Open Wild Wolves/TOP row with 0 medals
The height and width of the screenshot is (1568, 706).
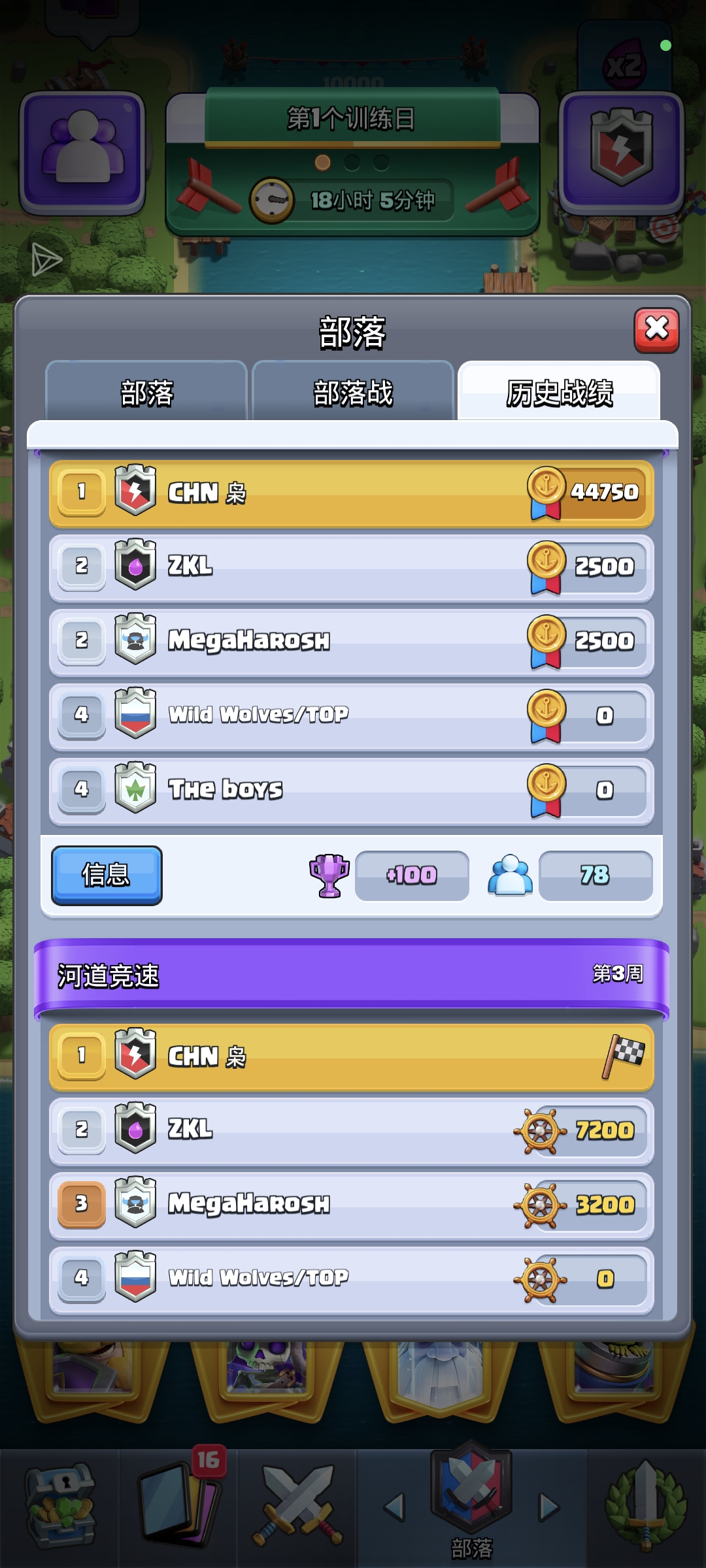352,715
